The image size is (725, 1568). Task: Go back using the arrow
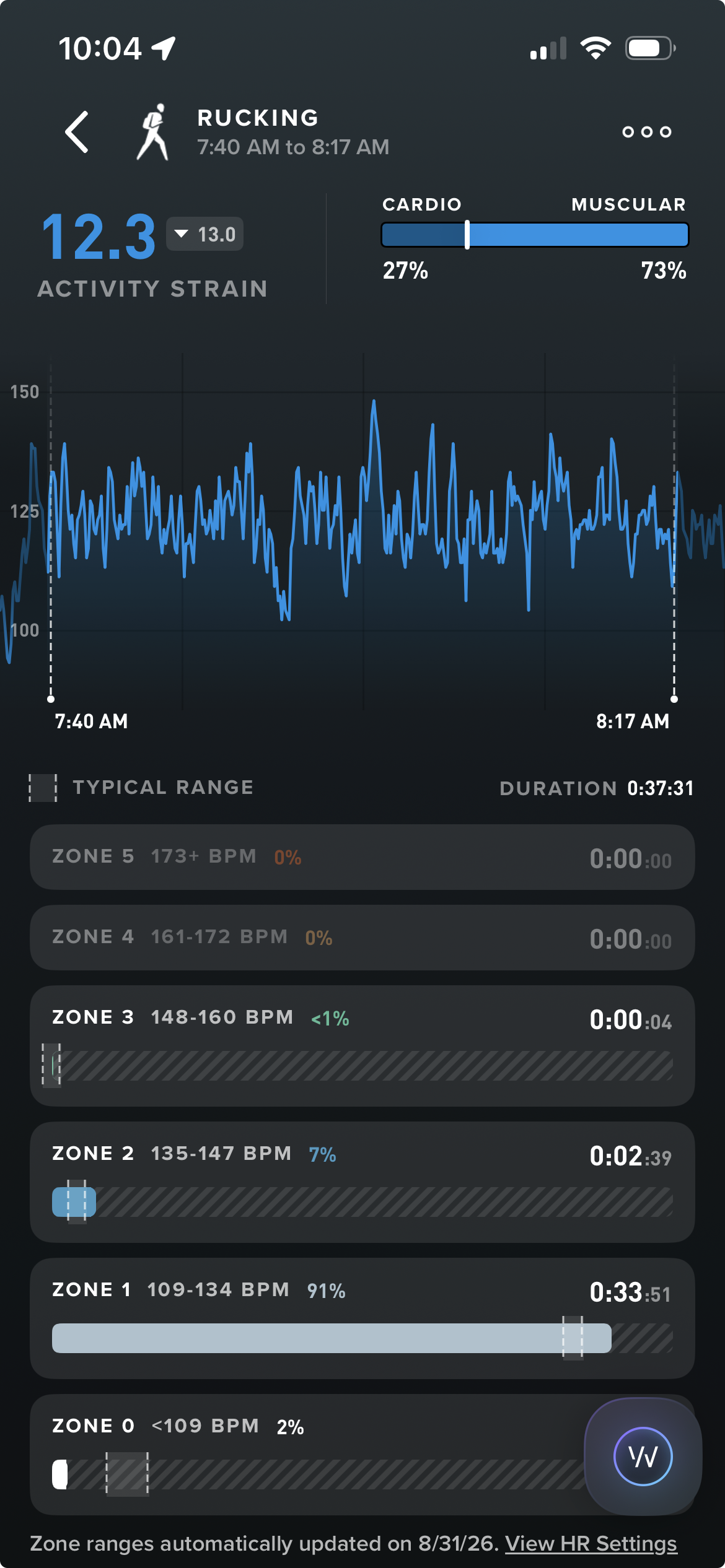pos(77,132)
